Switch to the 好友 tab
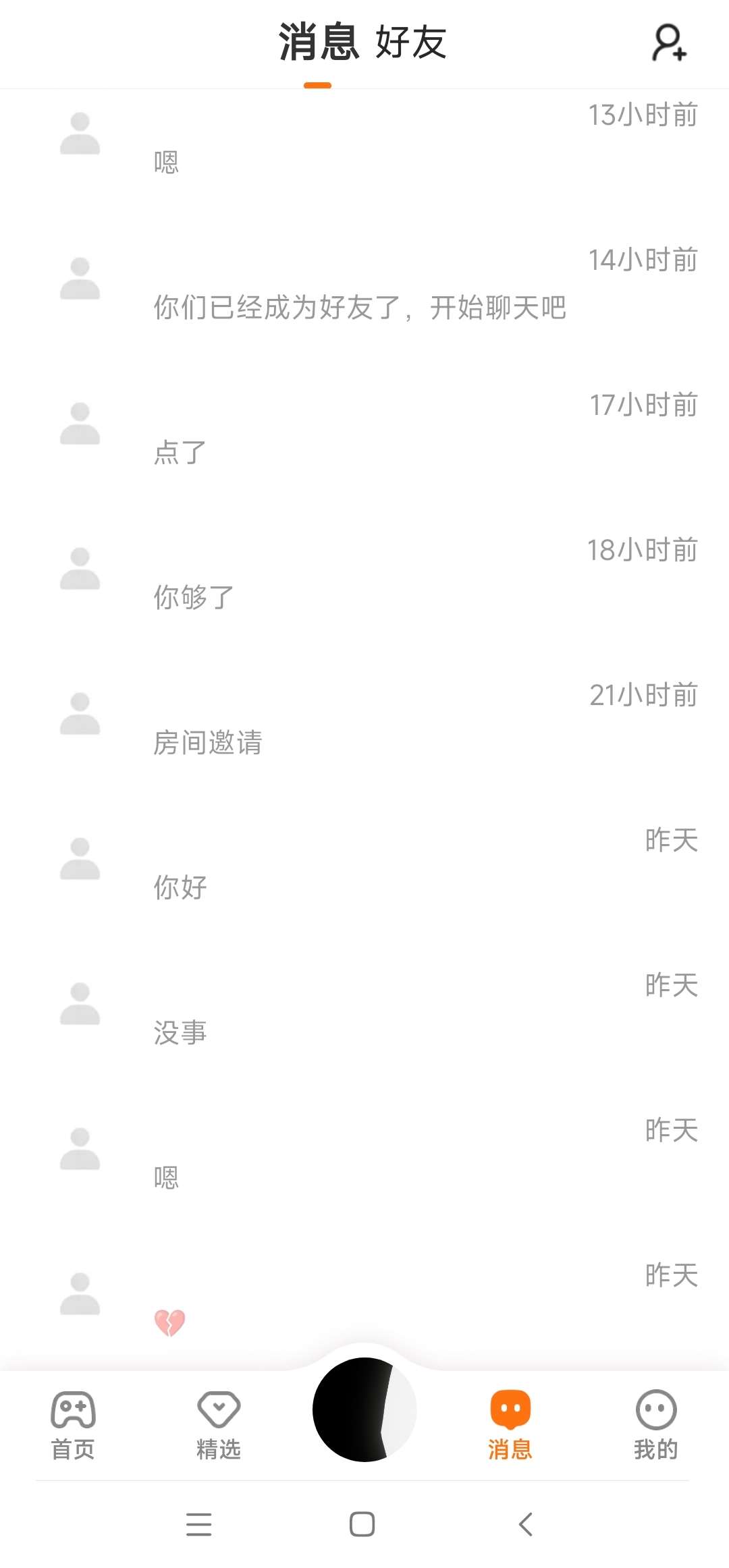This screenshot has height=1568, width=729. pos(410,43)
